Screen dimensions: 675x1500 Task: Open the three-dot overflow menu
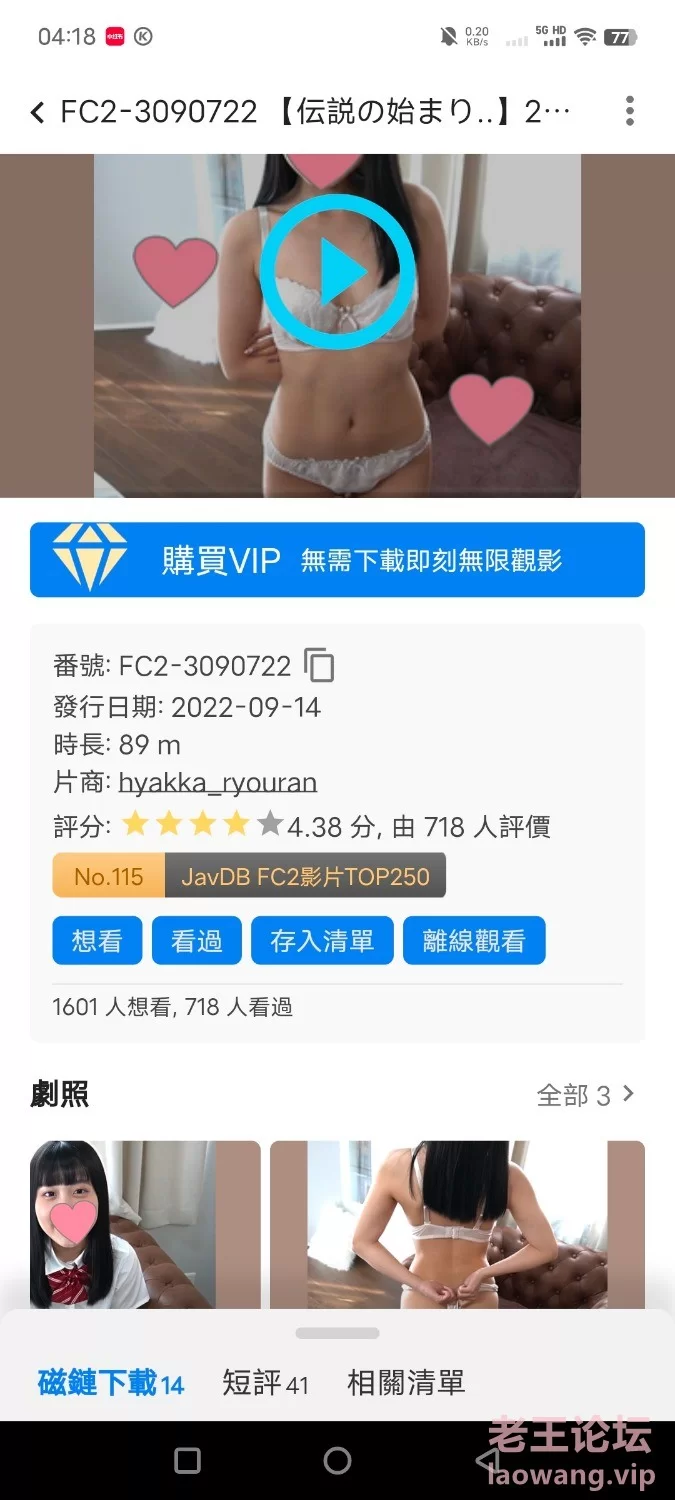(x=629, y=111)
